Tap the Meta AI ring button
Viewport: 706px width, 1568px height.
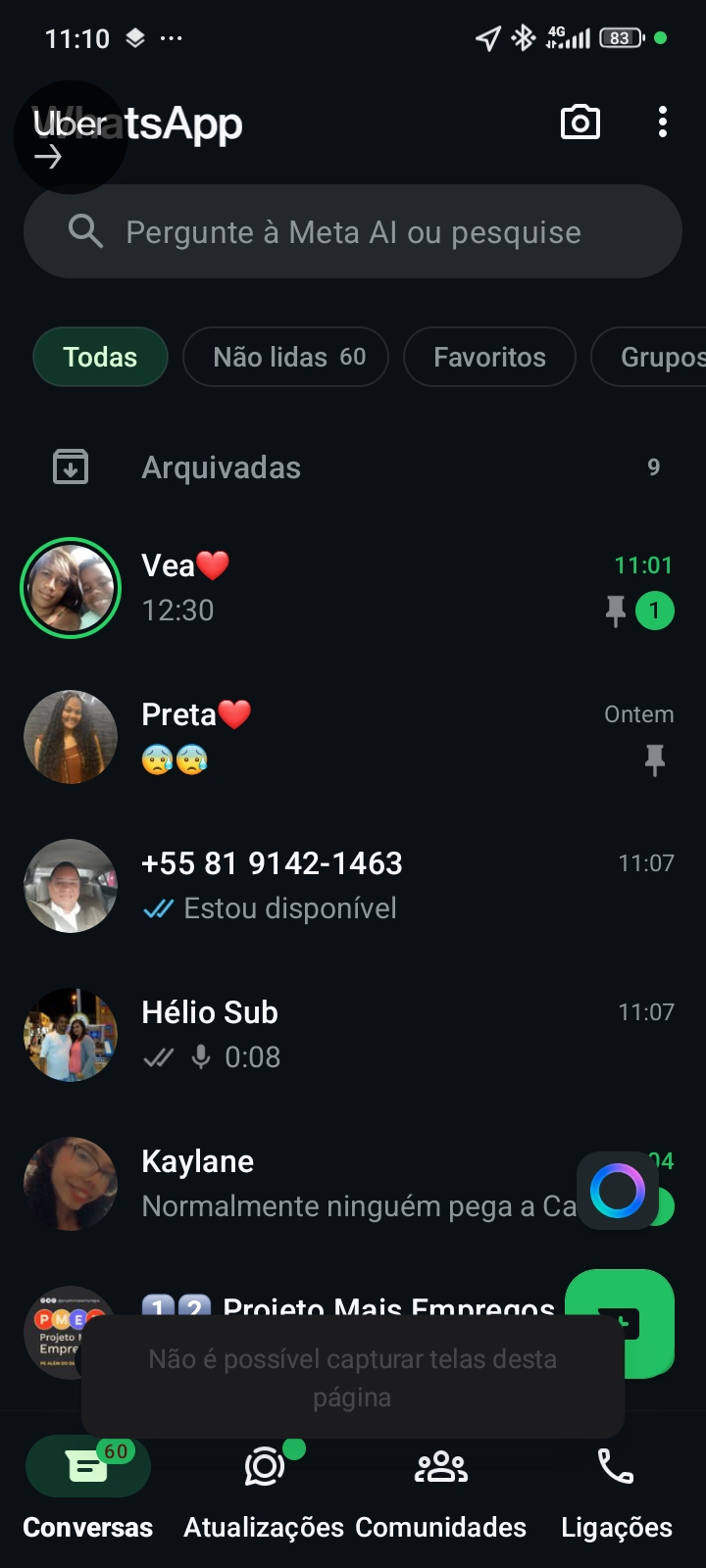pyautogui.click(x=618, y=1191)
